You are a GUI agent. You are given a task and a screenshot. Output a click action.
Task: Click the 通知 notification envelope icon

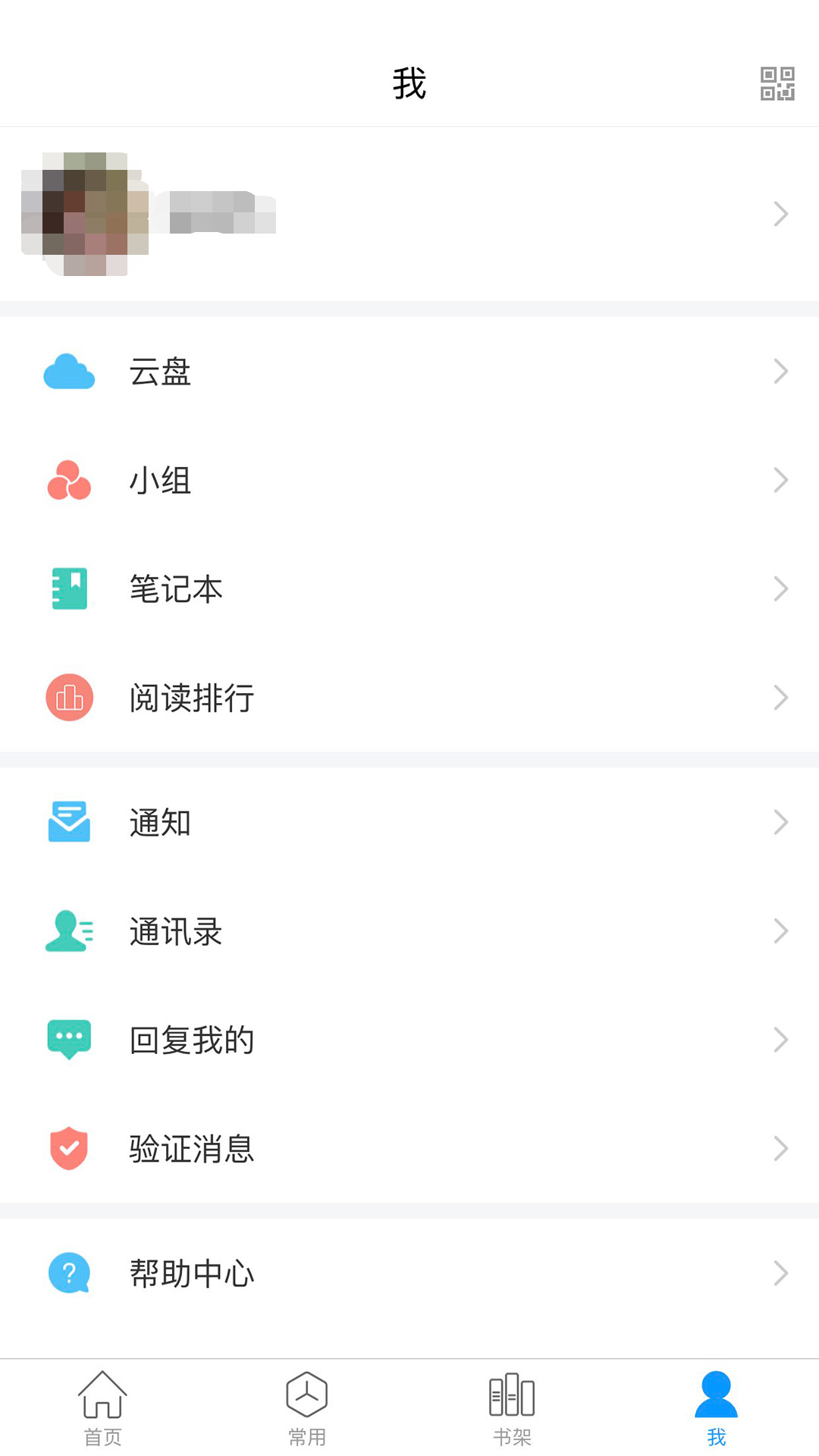[69, 822]
